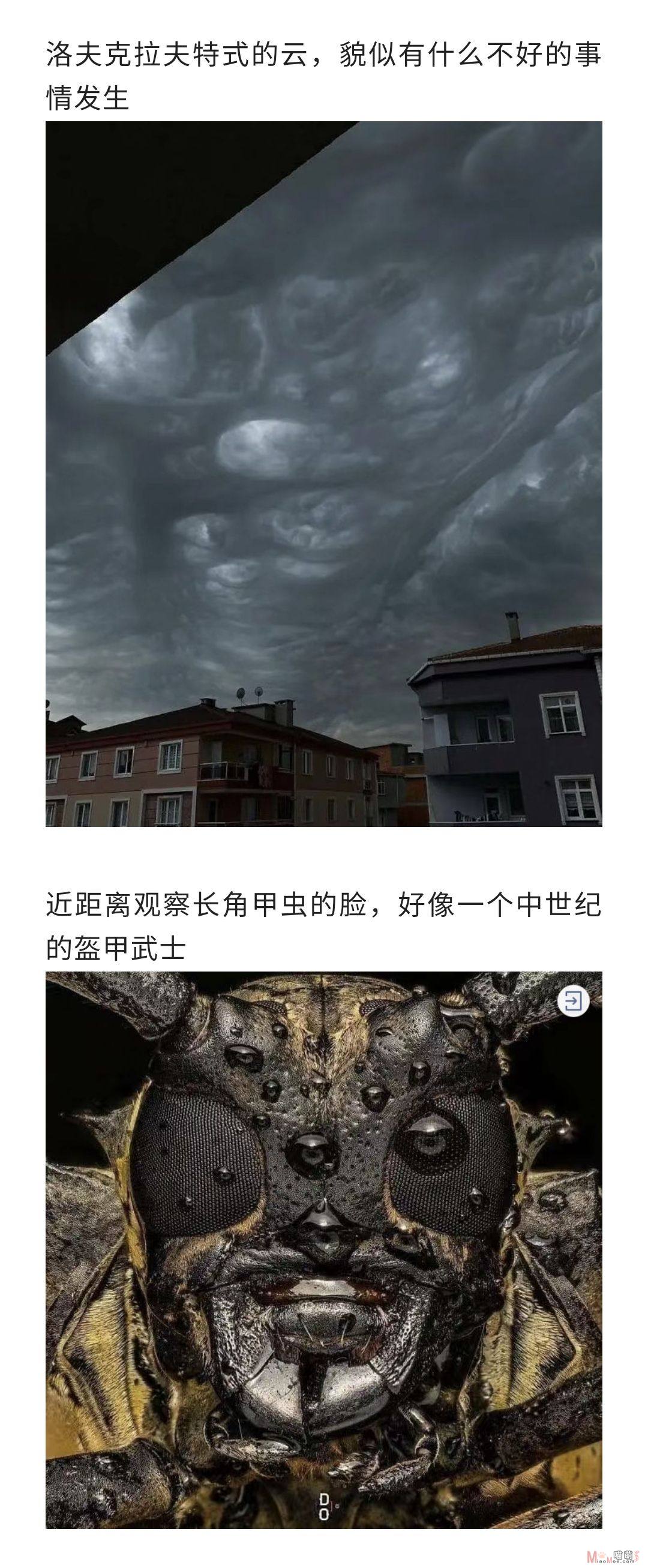648x1568 pixels.
Task: Tap the export icon on the beetle photo
Action: click(x=573, y=1001)
